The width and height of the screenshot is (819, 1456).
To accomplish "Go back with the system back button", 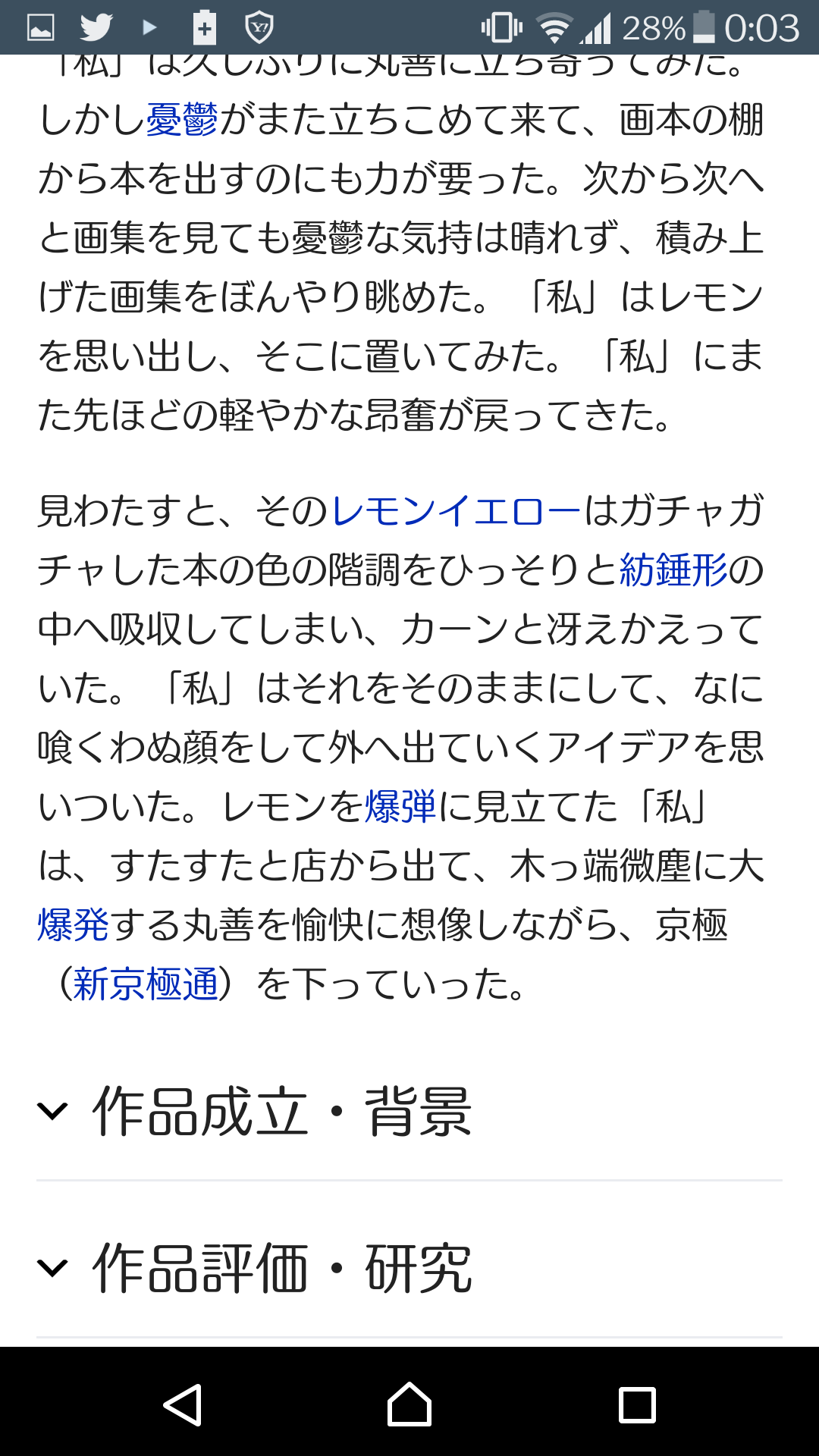I will (182, 1404).
